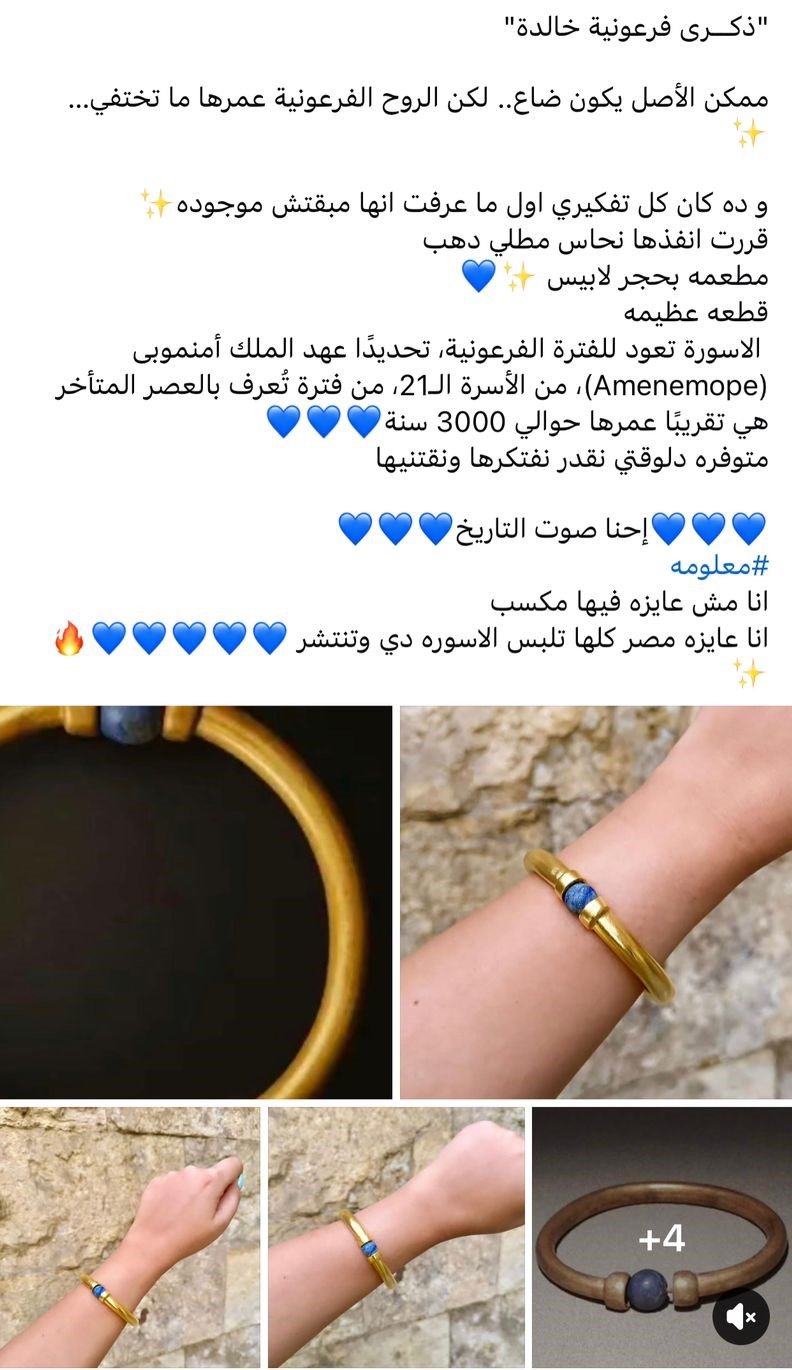The image size is (792, 1370).
Task: Open the photo of the bent wrist with the bracelet
Action: click(x=396, y=1236)
